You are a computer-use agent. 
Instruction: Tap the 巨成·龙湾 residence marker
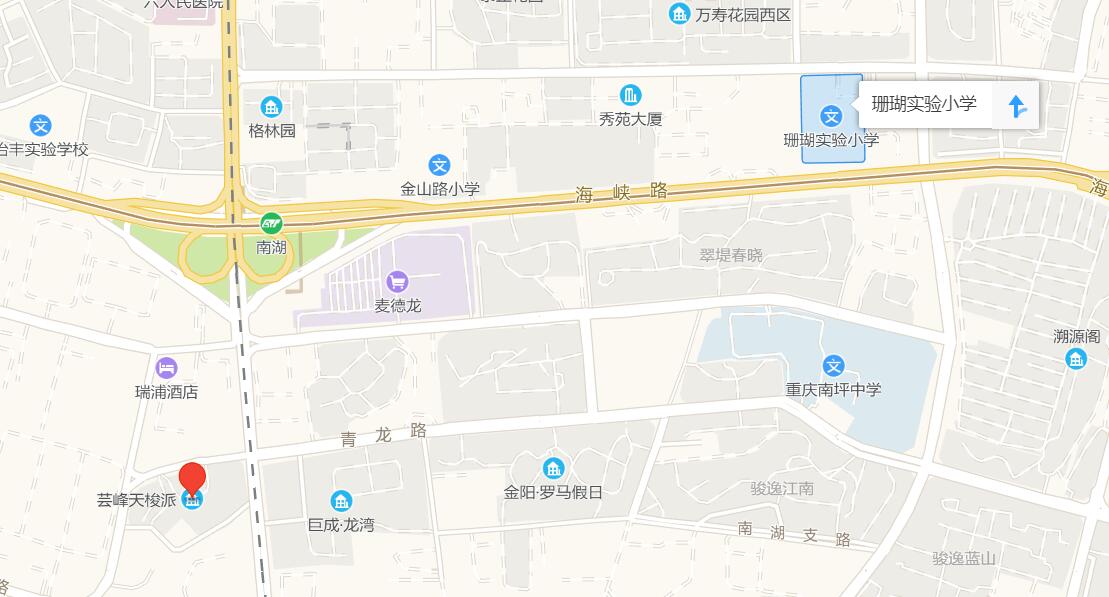tap(341, 501)
